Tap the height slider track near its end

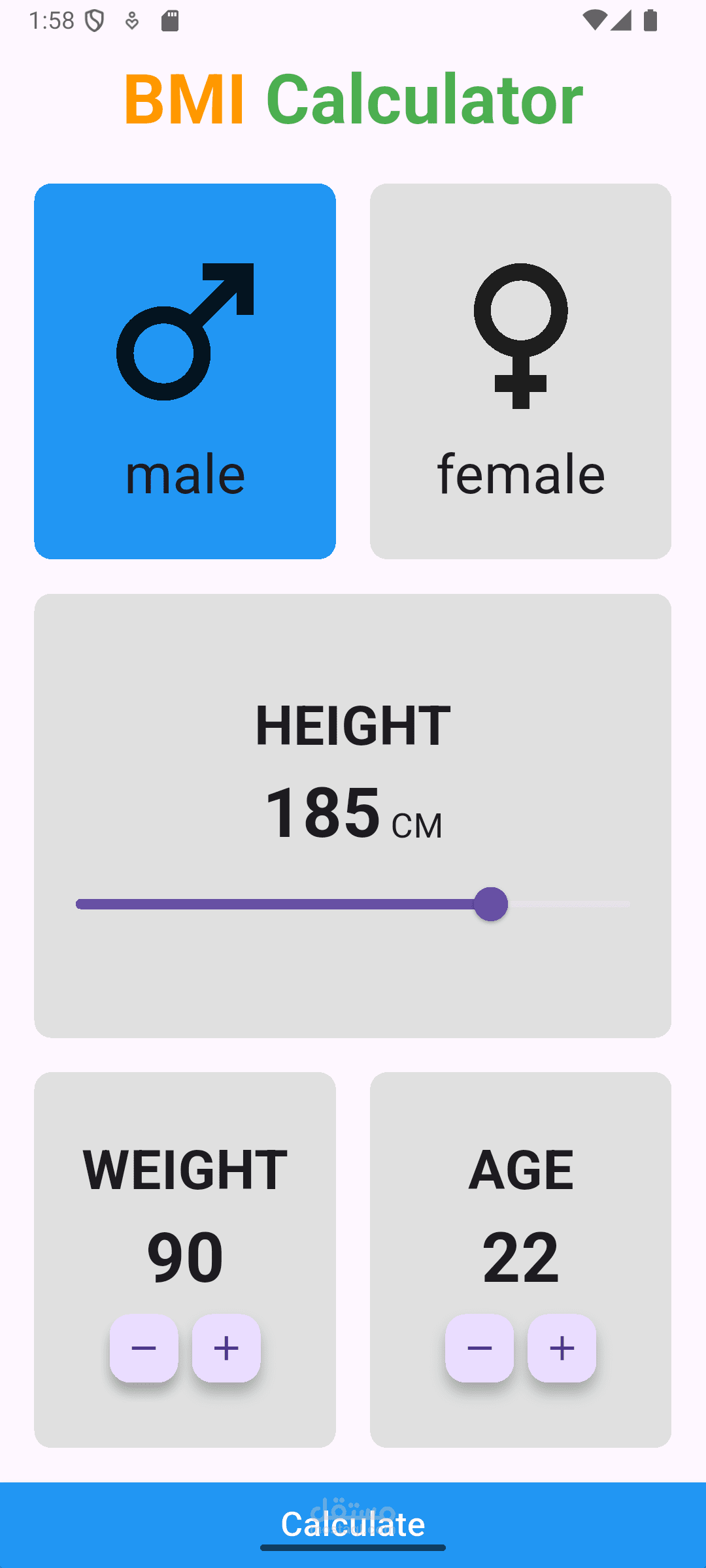(x=614, y=904)
